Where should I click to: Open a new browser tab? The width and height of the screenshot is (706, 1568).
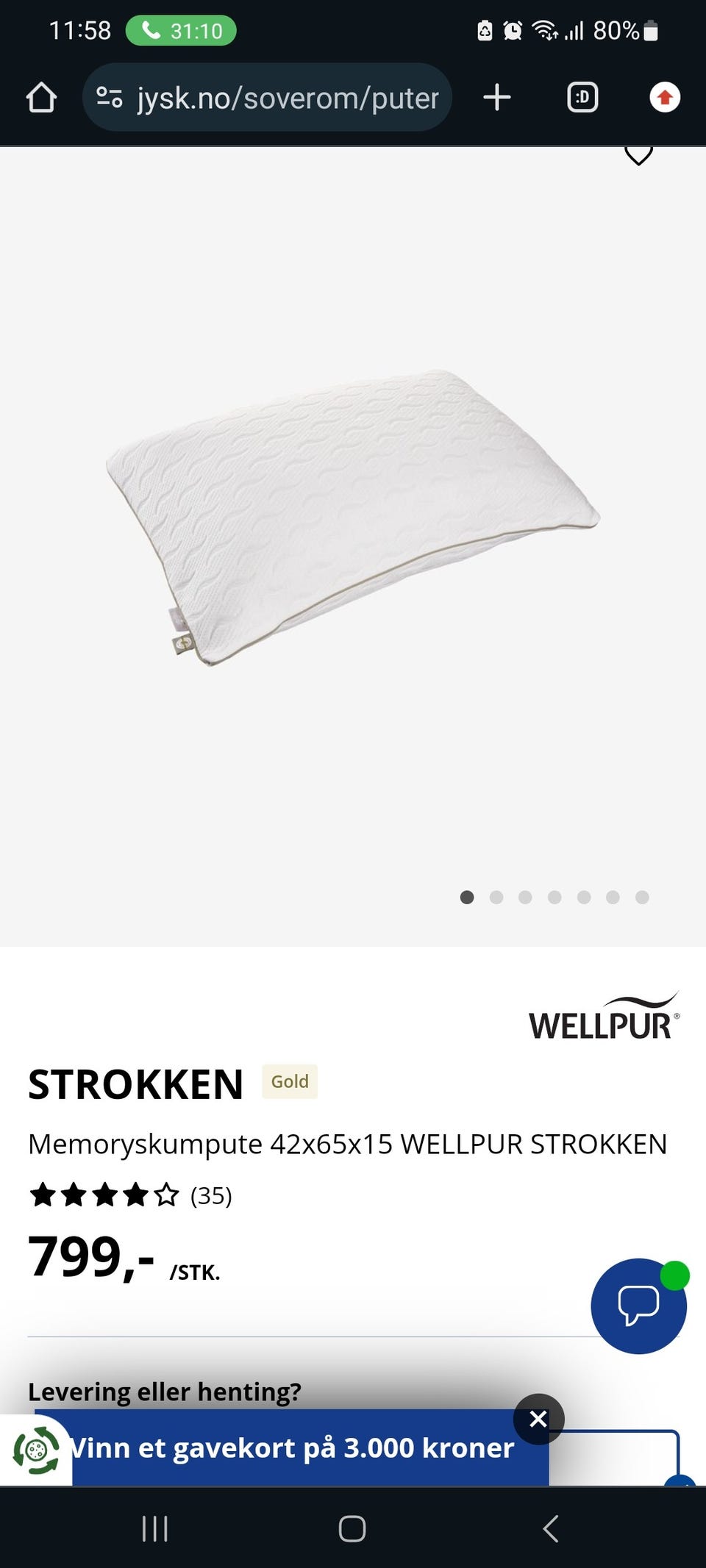[x=497, y=98]
